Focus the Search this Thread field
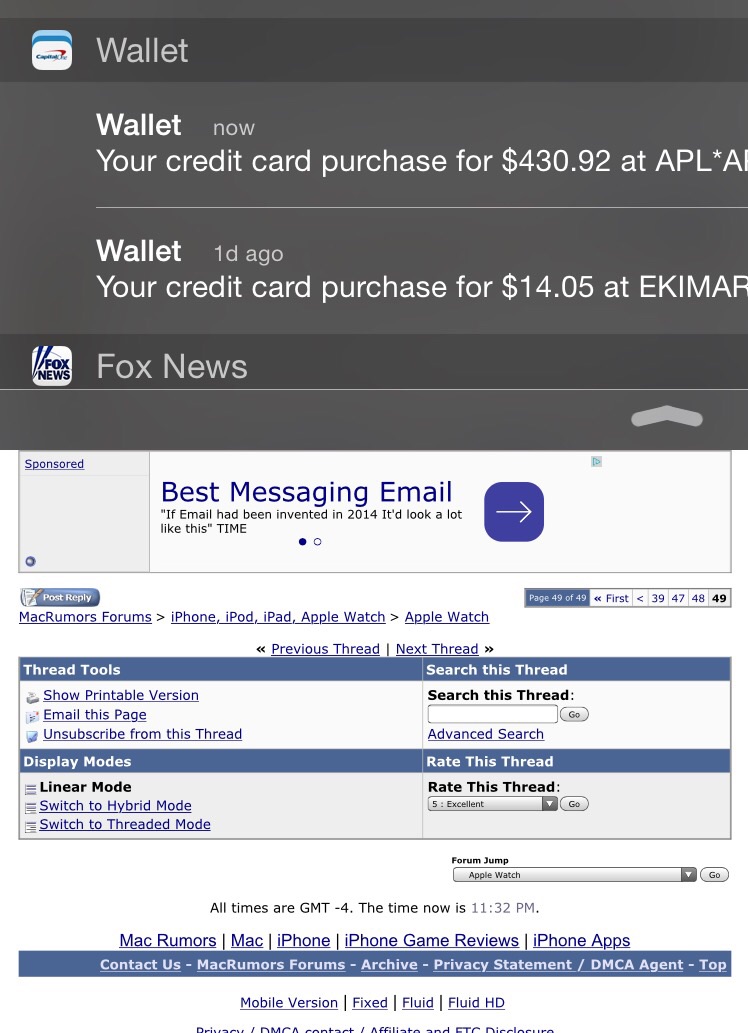Viewport: 748px width, 1033px height. click(492, 713)
